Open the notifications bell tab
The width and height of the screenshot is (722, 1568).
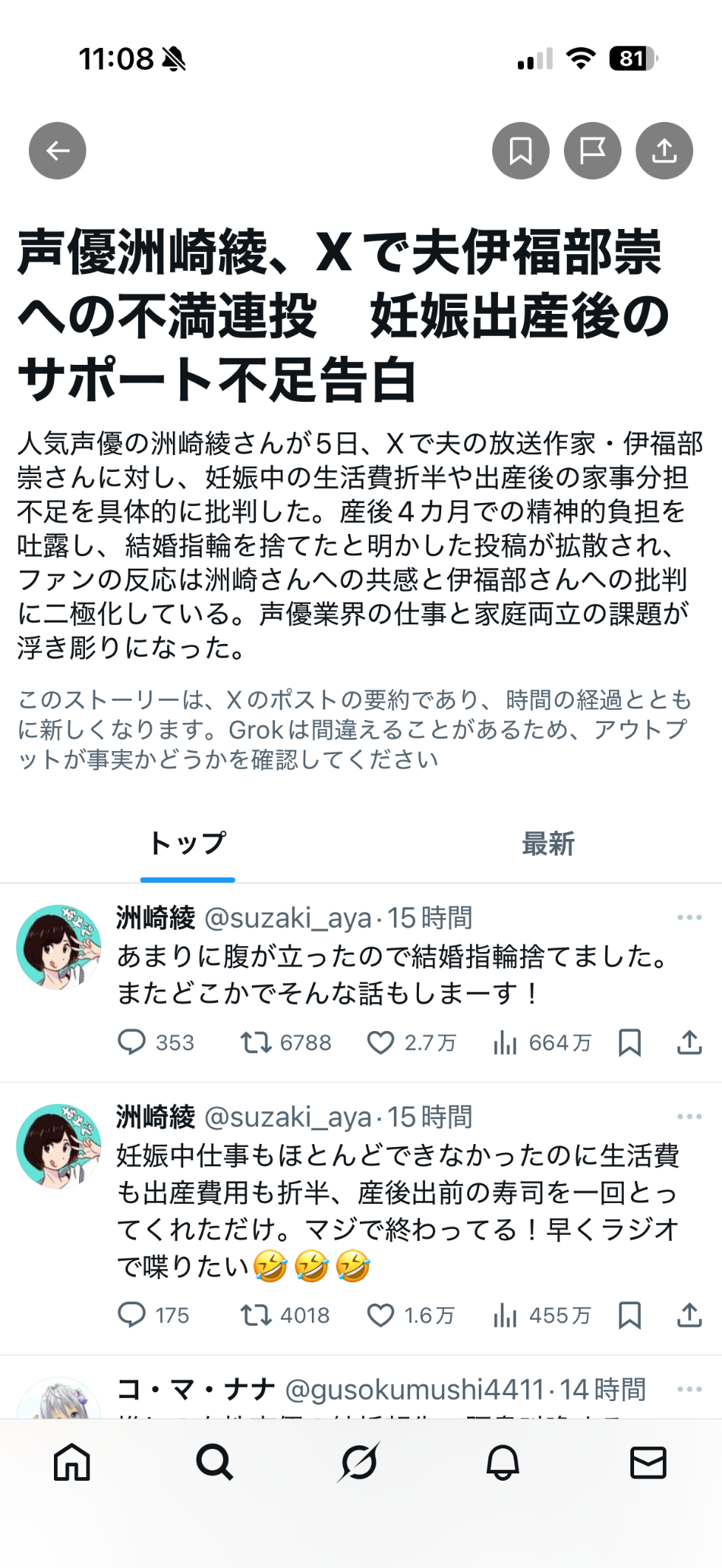coord(503,1462)
